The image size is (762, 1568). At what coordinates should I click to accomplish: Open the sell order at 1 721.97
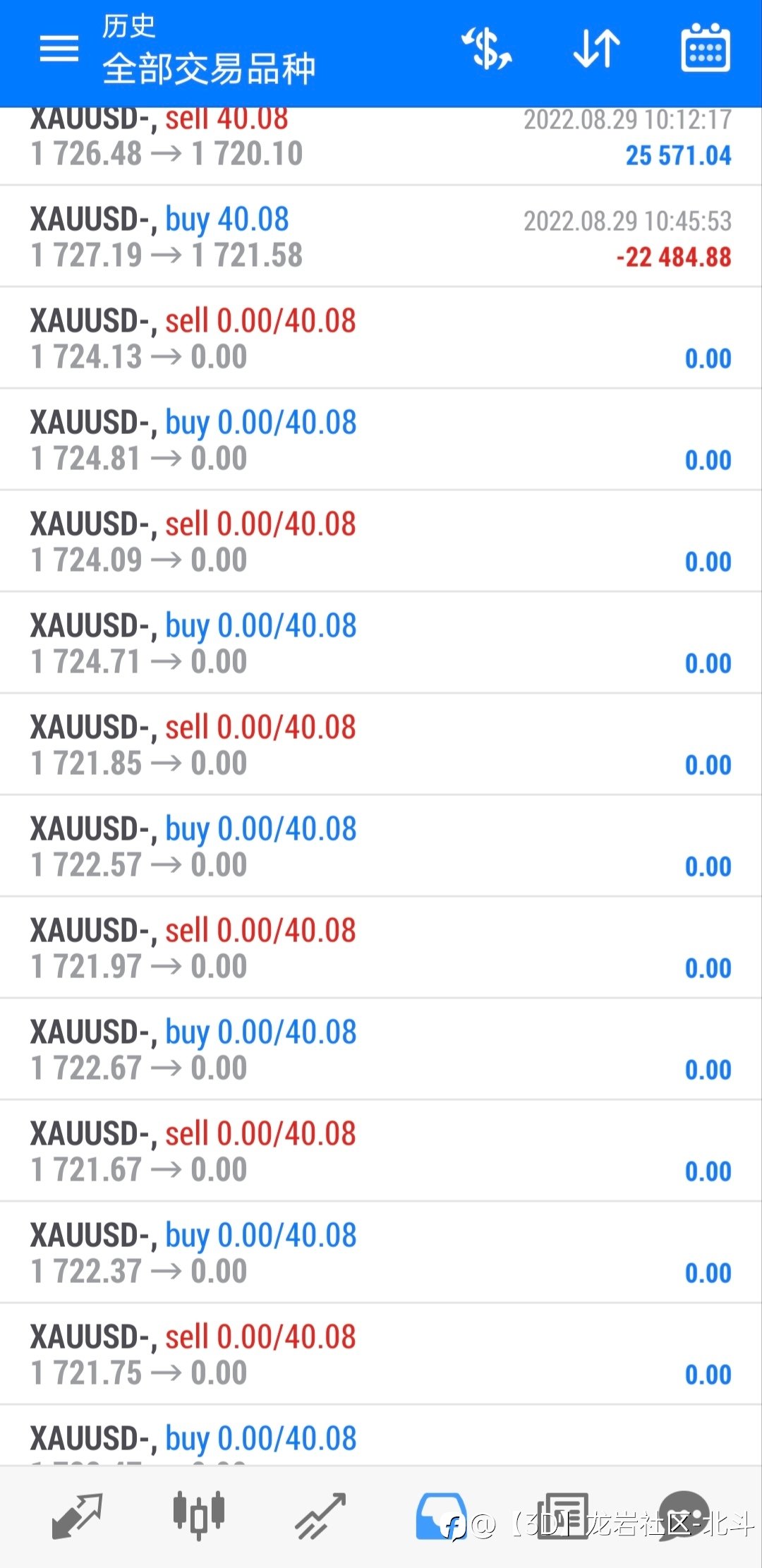[381, 948]
